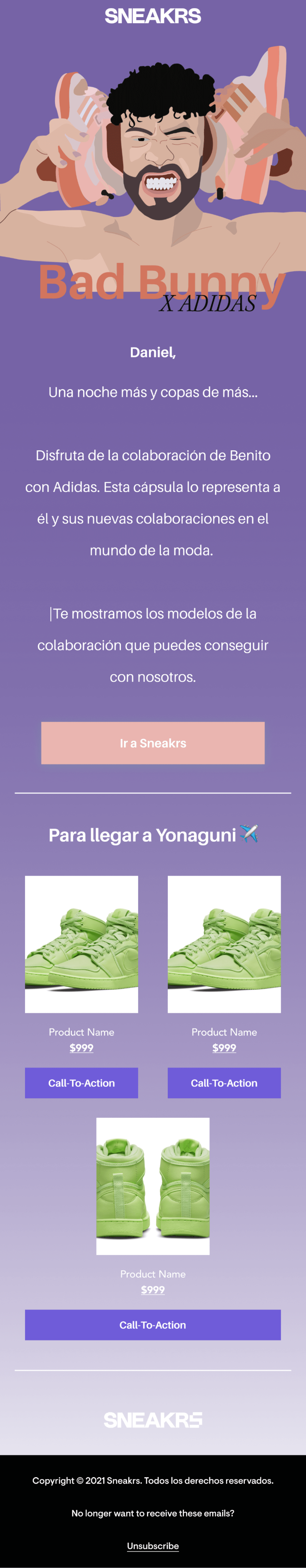The image size is (306, 1568).
Task: Tap the Unsubscribe link
Action: coord(153,1546)
